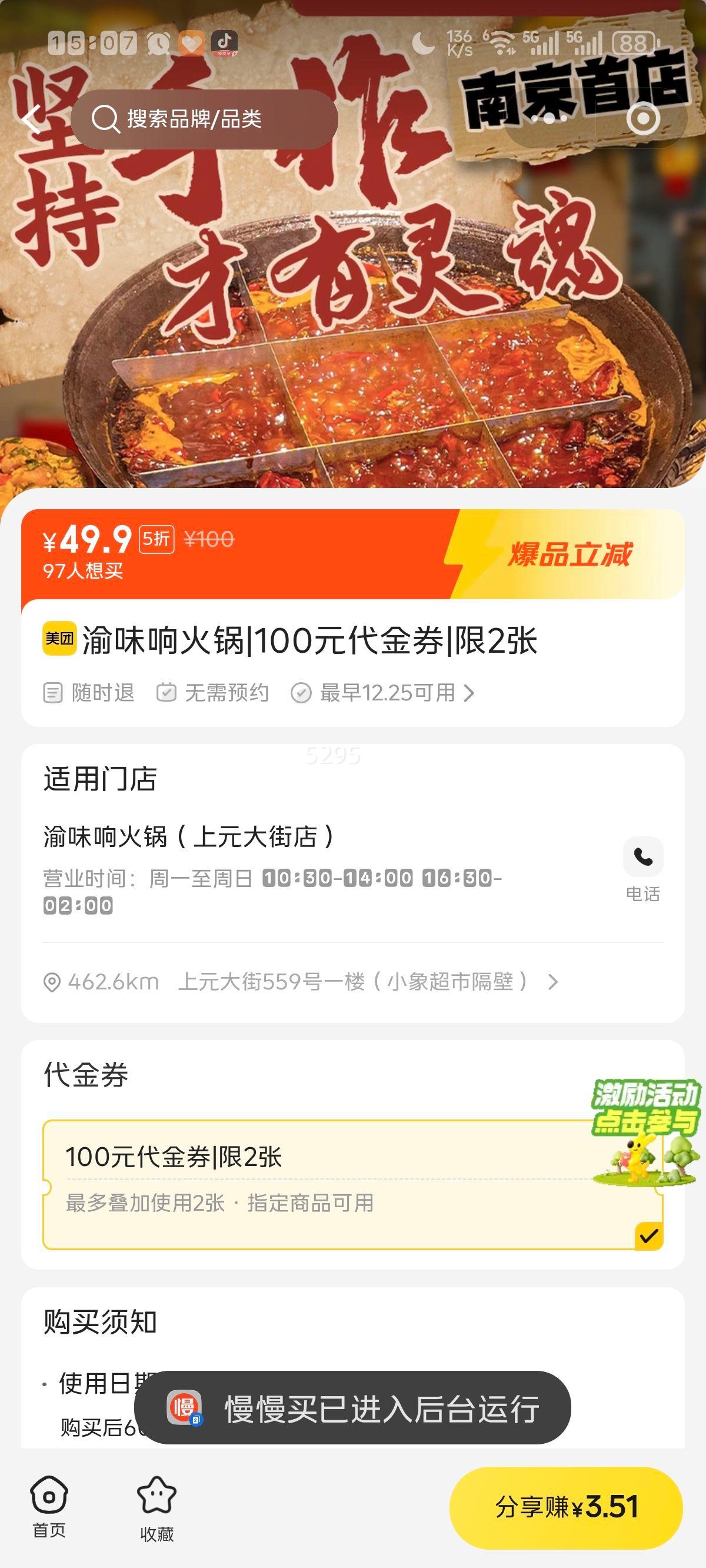Tap the phone icon to call 渝味响火锅
Viewport: 706px width, 1568px height.
click(642, 857)
